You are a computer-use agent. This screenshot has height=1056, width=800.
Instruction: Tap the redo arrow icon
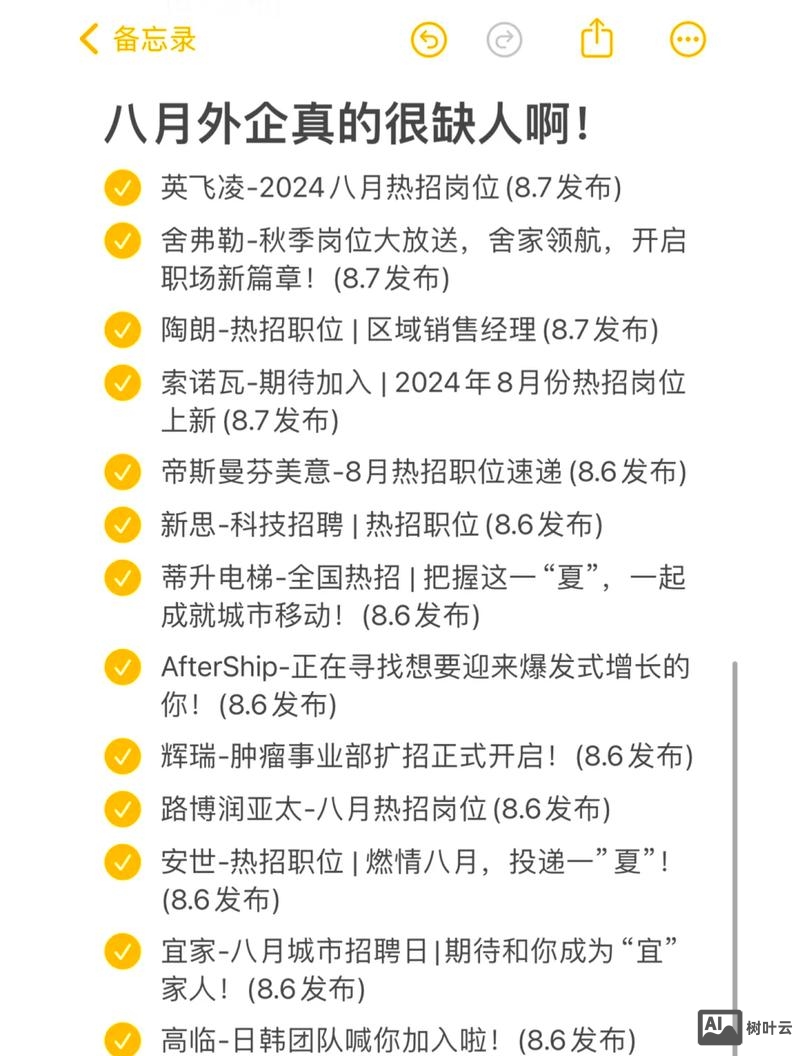click(503, 40)
